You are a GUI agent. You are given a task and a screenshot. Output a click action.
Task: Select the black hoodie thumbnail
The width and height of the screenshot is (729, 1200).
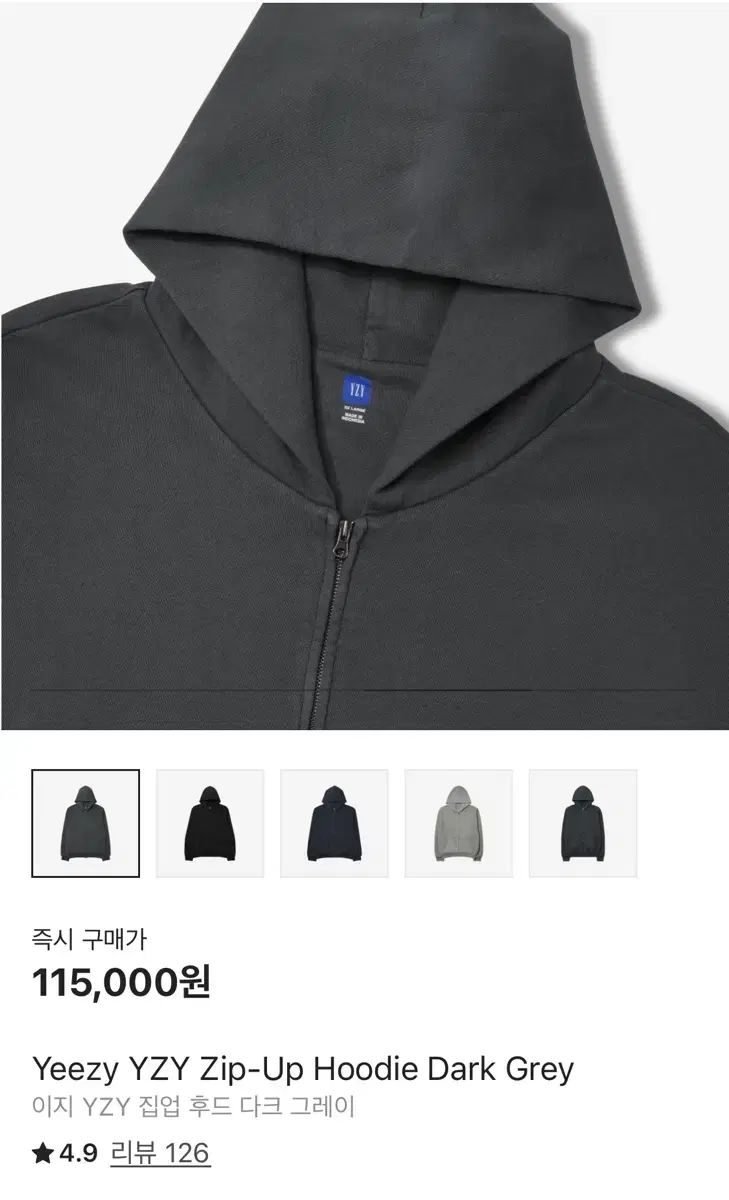(x=210, y=823)
